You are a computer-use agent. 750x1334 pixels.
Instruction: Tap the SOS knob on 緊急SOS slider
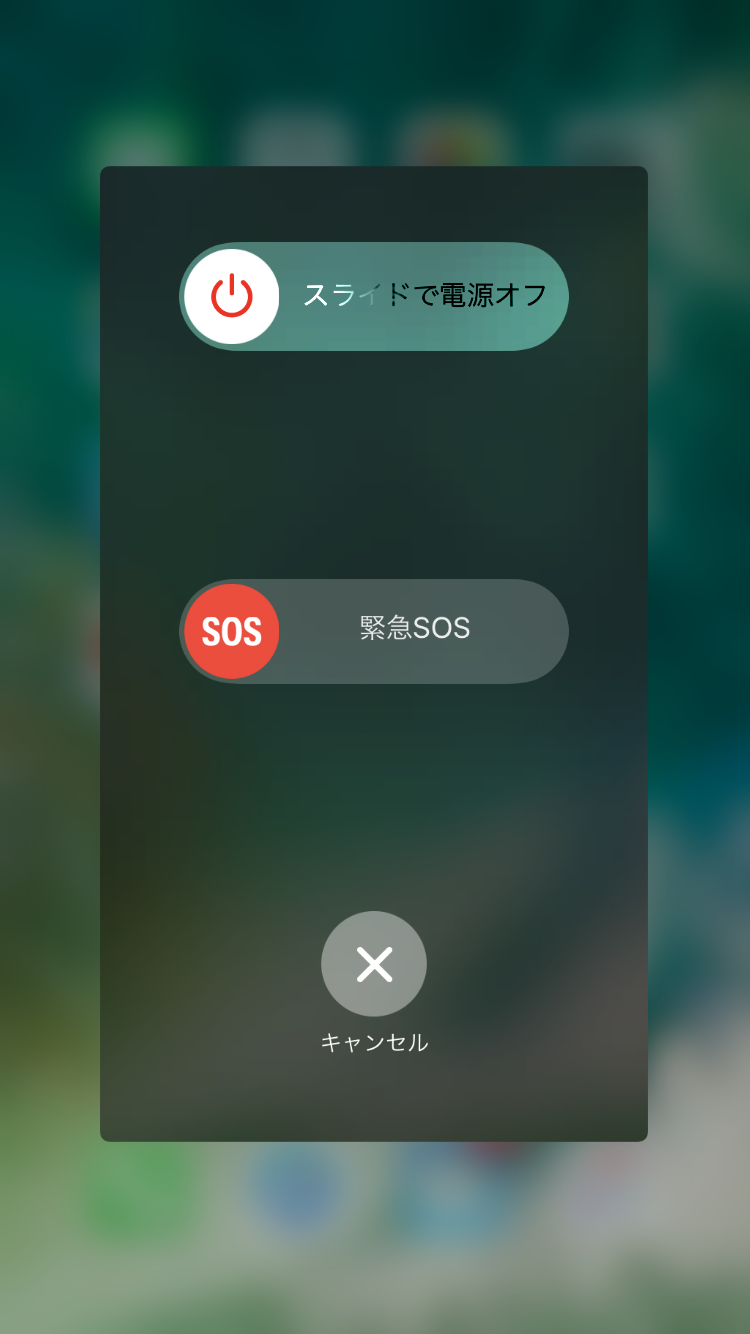(x=232, y=631)
